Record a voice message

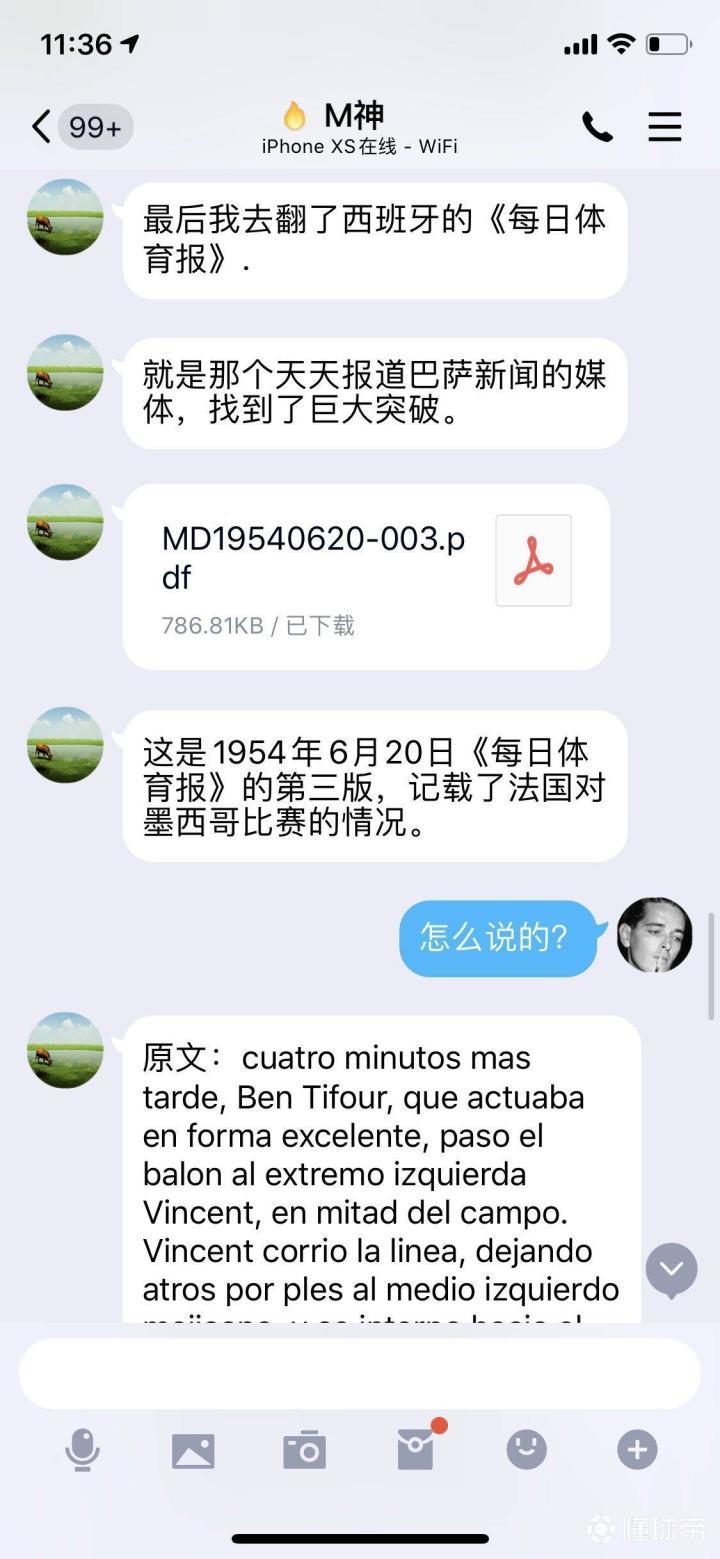point(82,1449)
